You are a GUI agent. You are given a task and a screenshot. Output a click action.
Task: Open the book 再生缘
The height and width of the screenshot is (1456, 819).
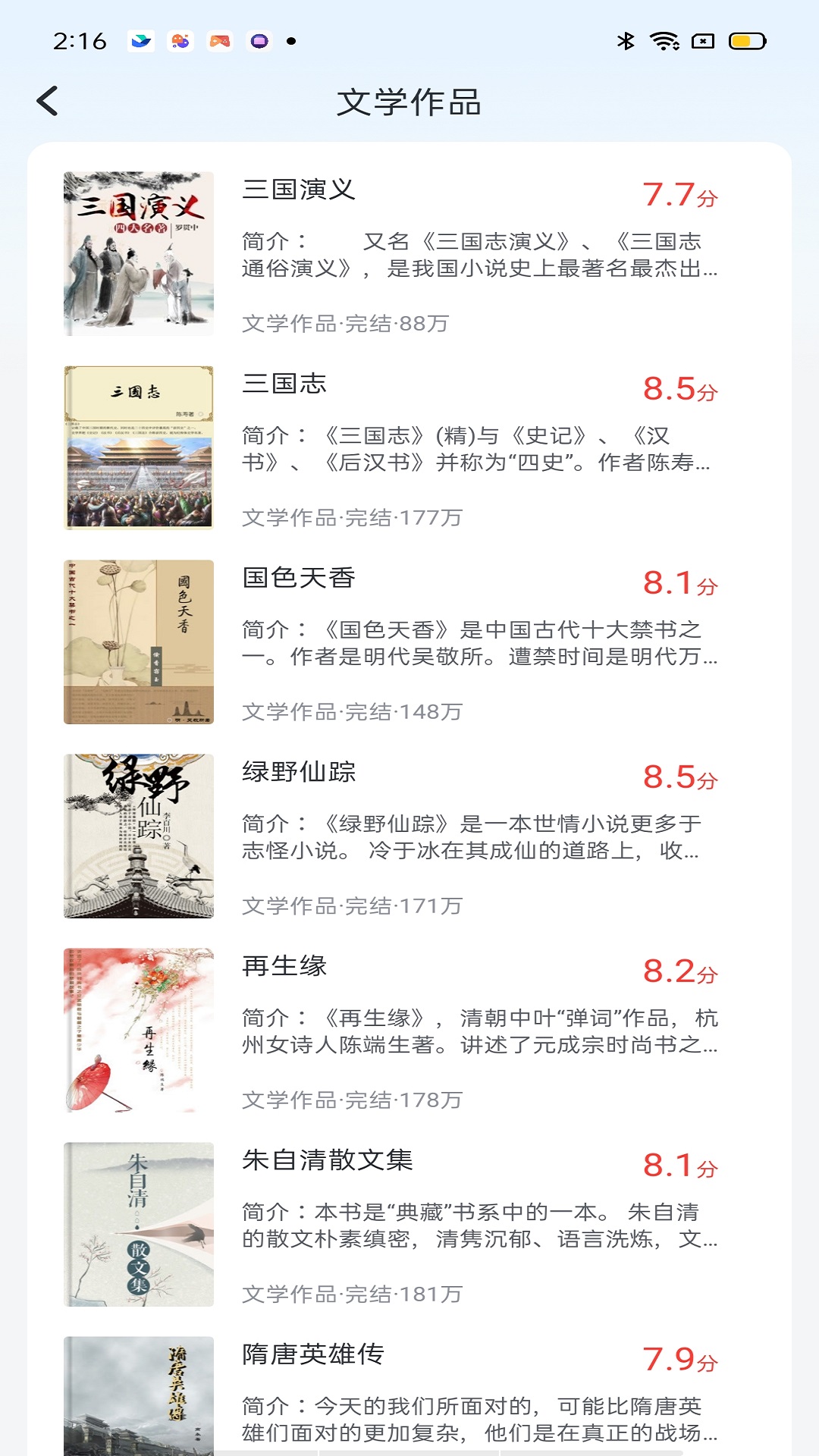[409, 1031]
